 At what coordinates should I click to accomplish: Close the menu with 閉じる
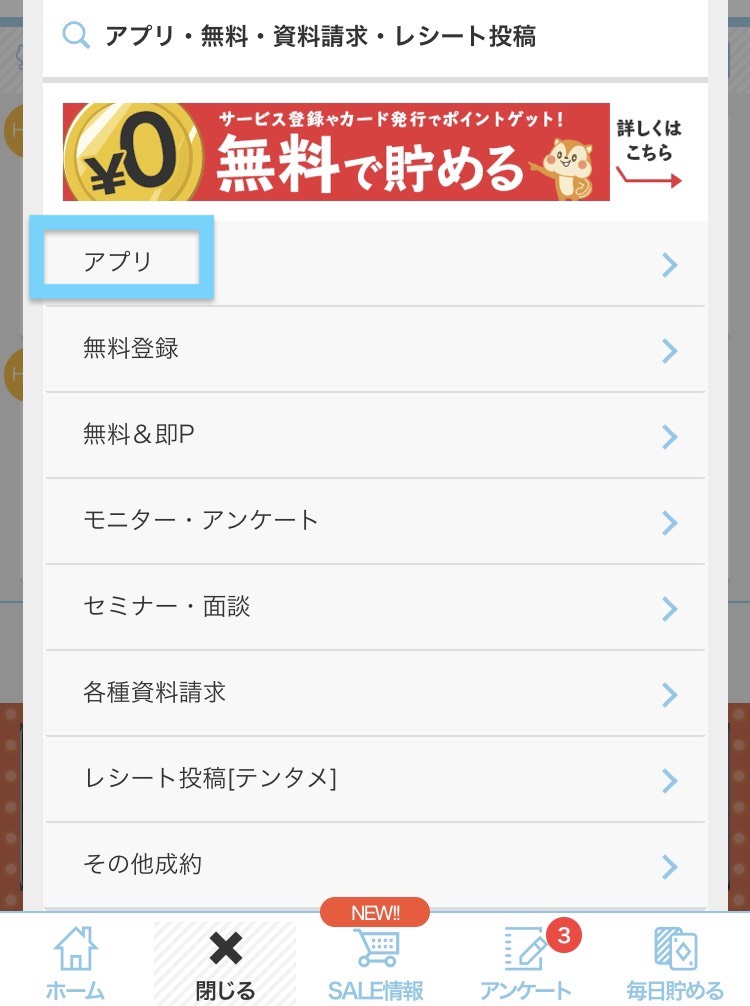[x=225, y=963]
